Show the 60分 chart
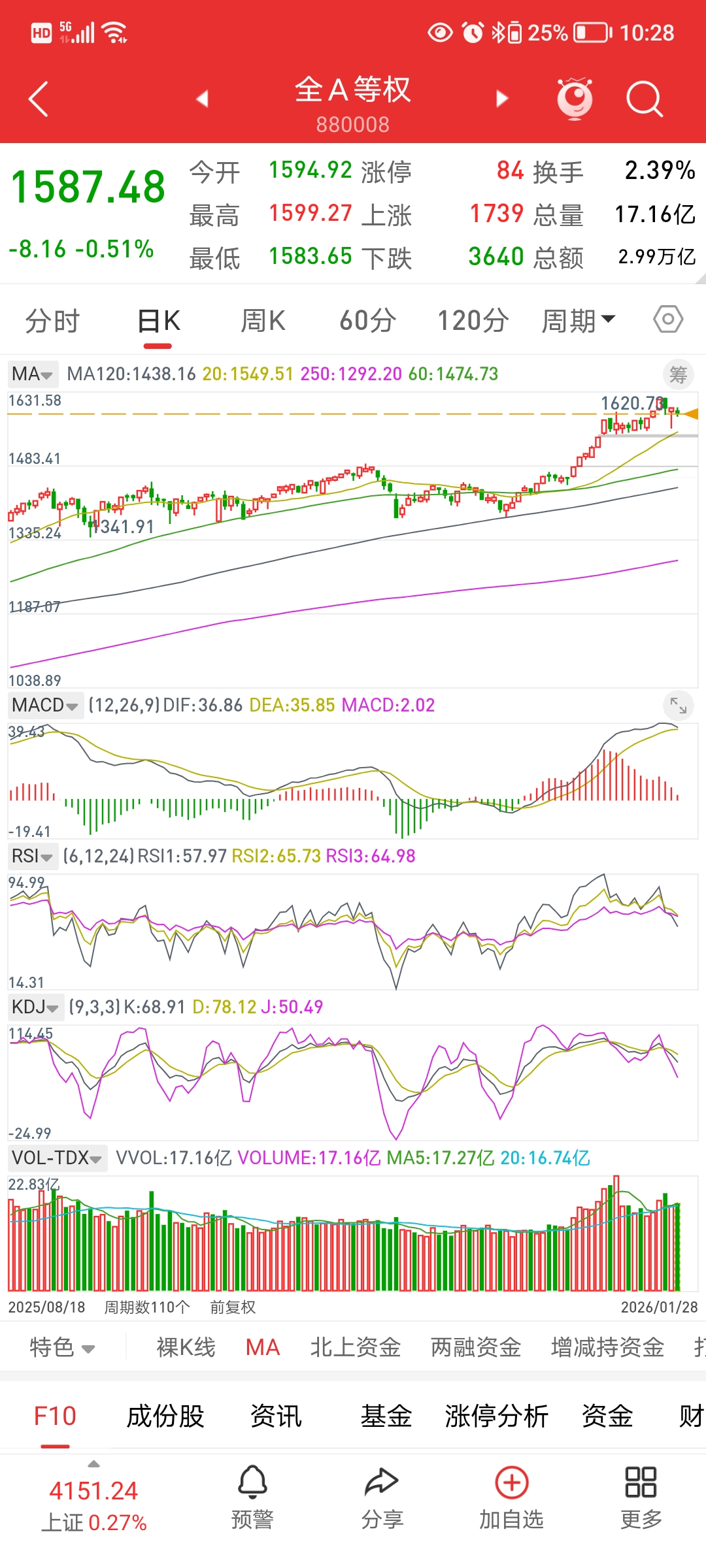The height and width of the screenshot is (1568, 706). pyautogui.click(x=367, y=321)
